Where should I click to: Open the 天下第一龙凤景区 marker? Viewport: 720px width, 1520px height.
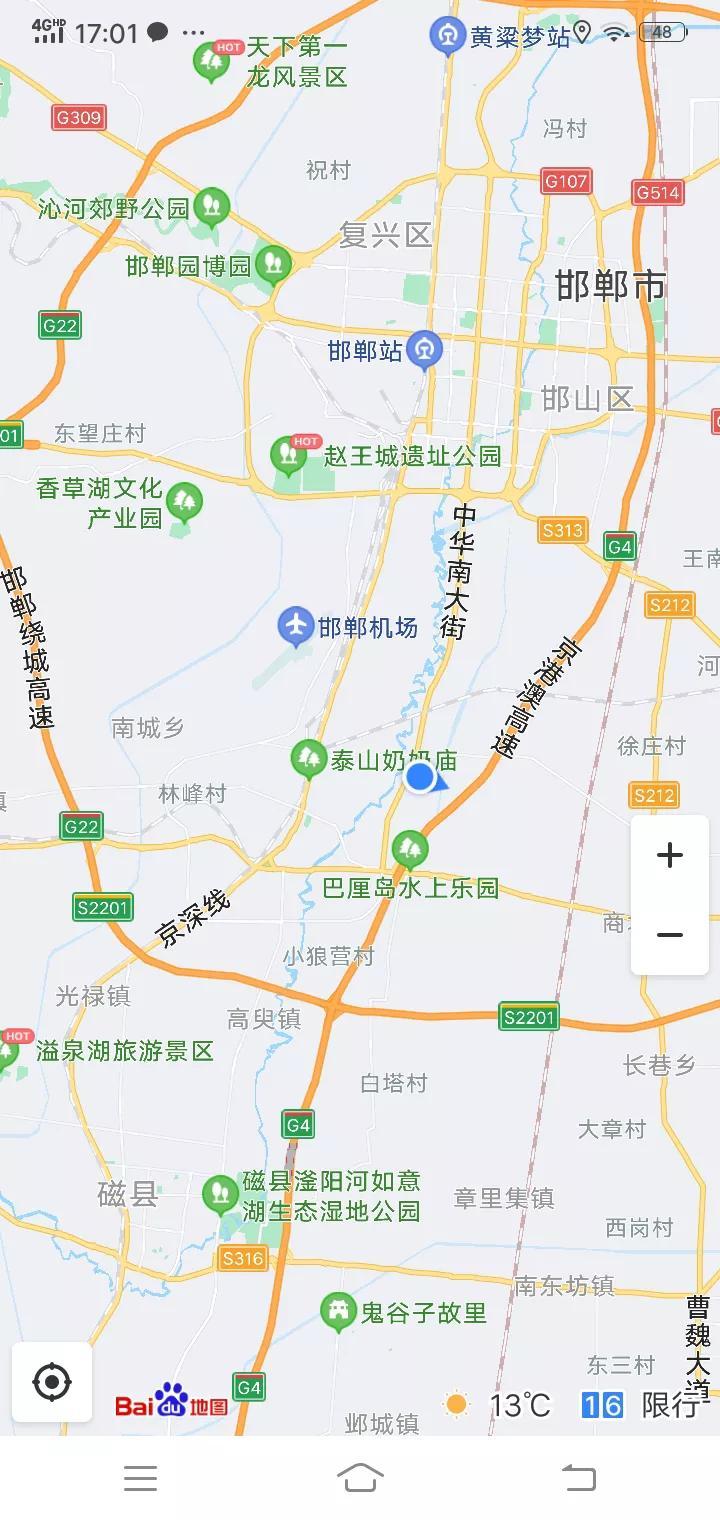(211, 62)
